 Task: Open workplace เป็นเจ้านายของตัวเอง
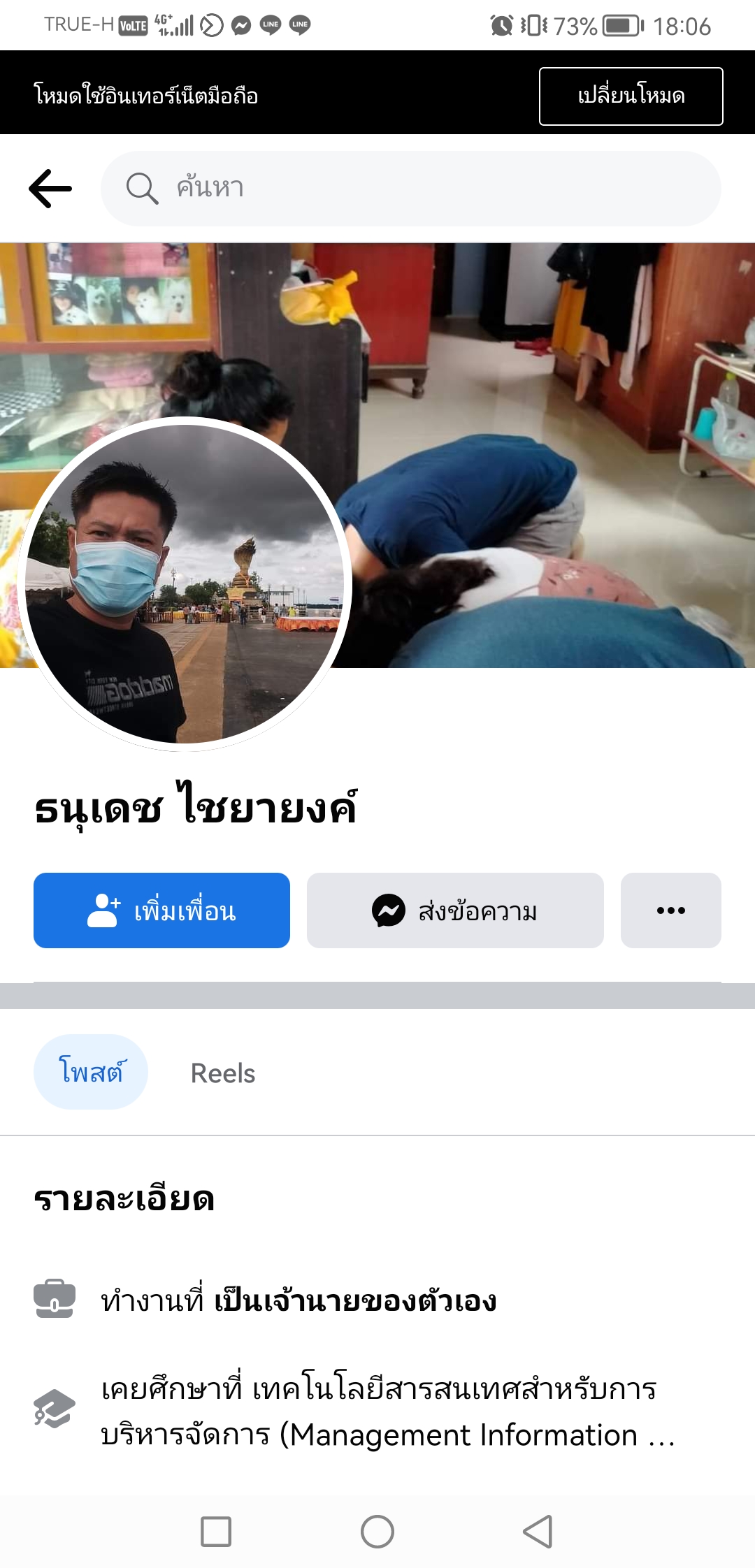(x=356, y=1300)
